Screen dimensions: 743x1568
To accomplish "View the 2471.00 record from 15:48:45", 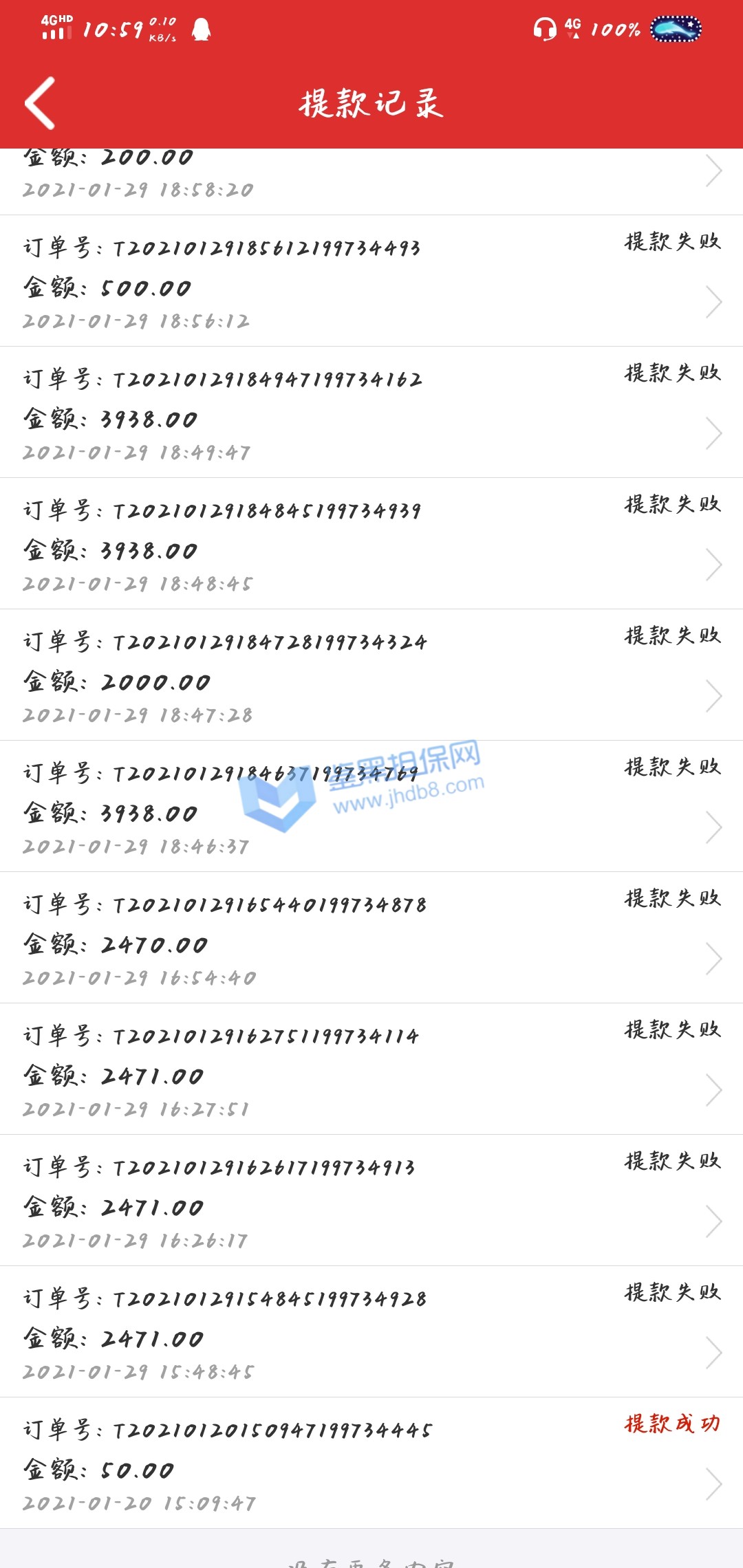I will (x=371, y=1333).
